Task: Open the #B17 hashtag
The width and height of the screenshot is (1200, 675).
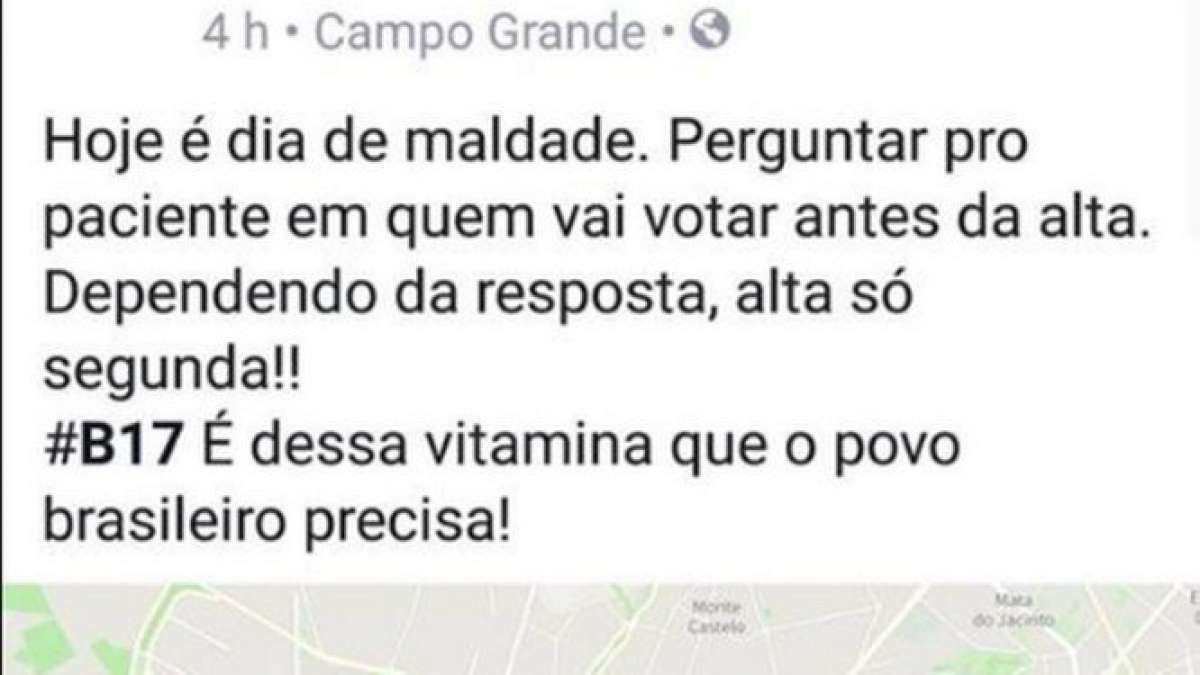Action: click(112, 447)
